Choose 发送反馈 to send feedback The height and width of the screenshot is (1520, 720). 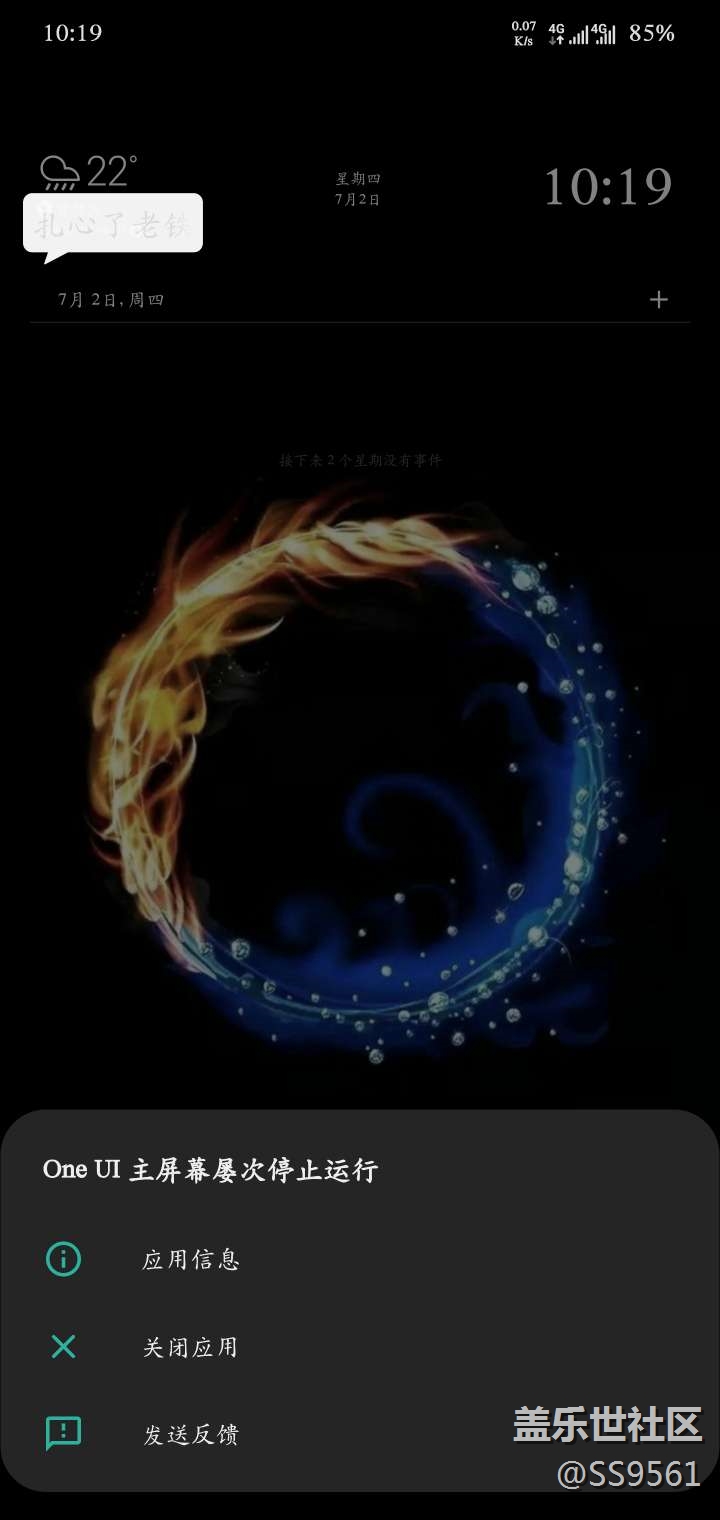point(190,1435)
